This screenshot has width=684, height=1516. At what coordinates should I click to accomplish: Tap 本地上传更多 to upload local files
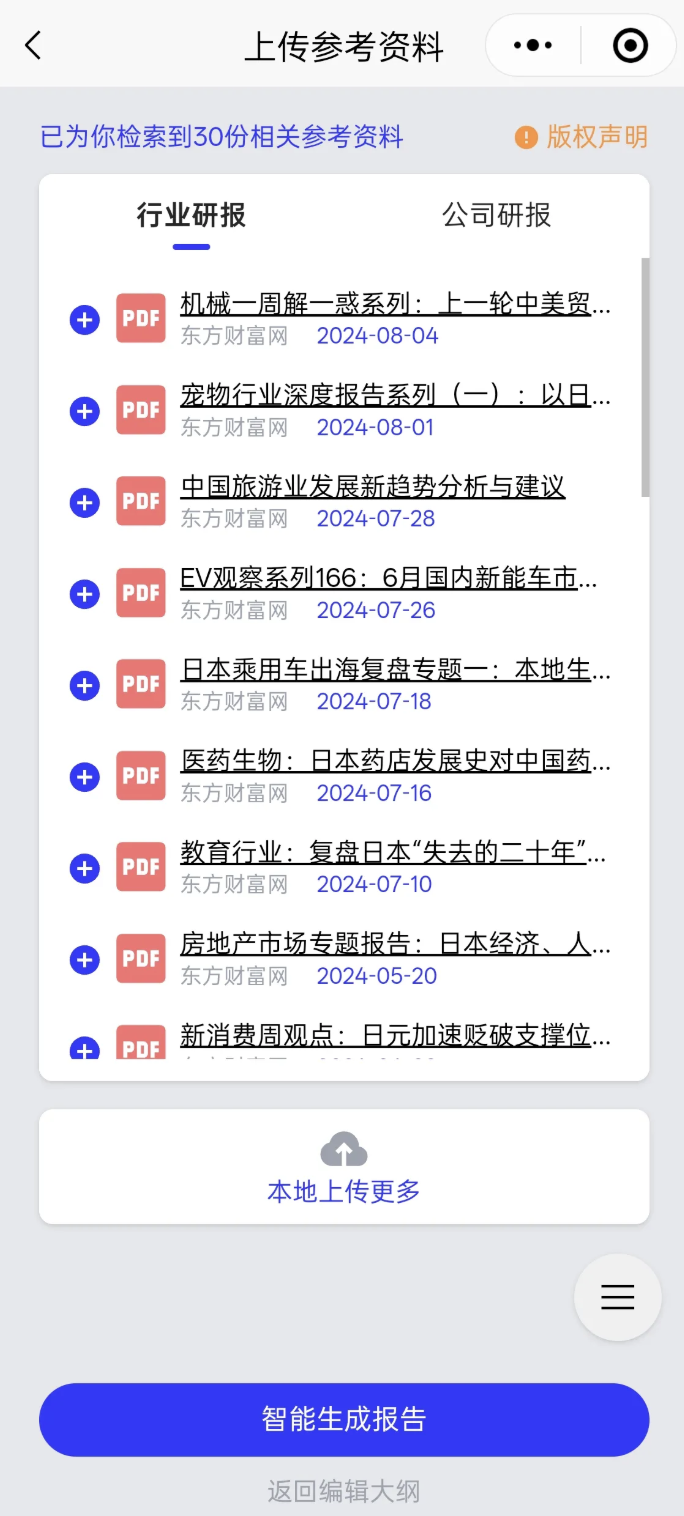click(x=344, y=1166)
